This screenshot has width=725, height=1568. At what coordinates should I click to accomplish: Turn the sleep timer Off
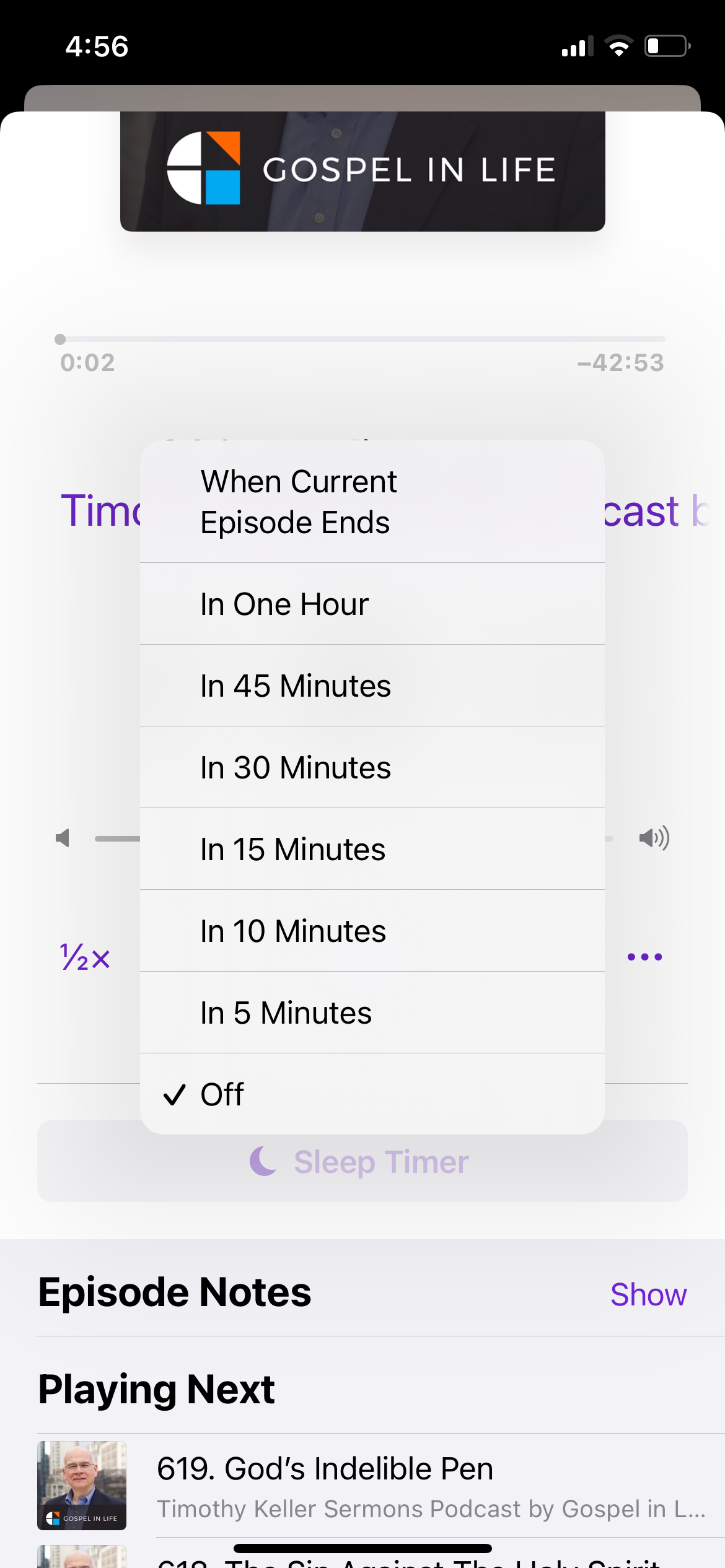coord(372,1094)
